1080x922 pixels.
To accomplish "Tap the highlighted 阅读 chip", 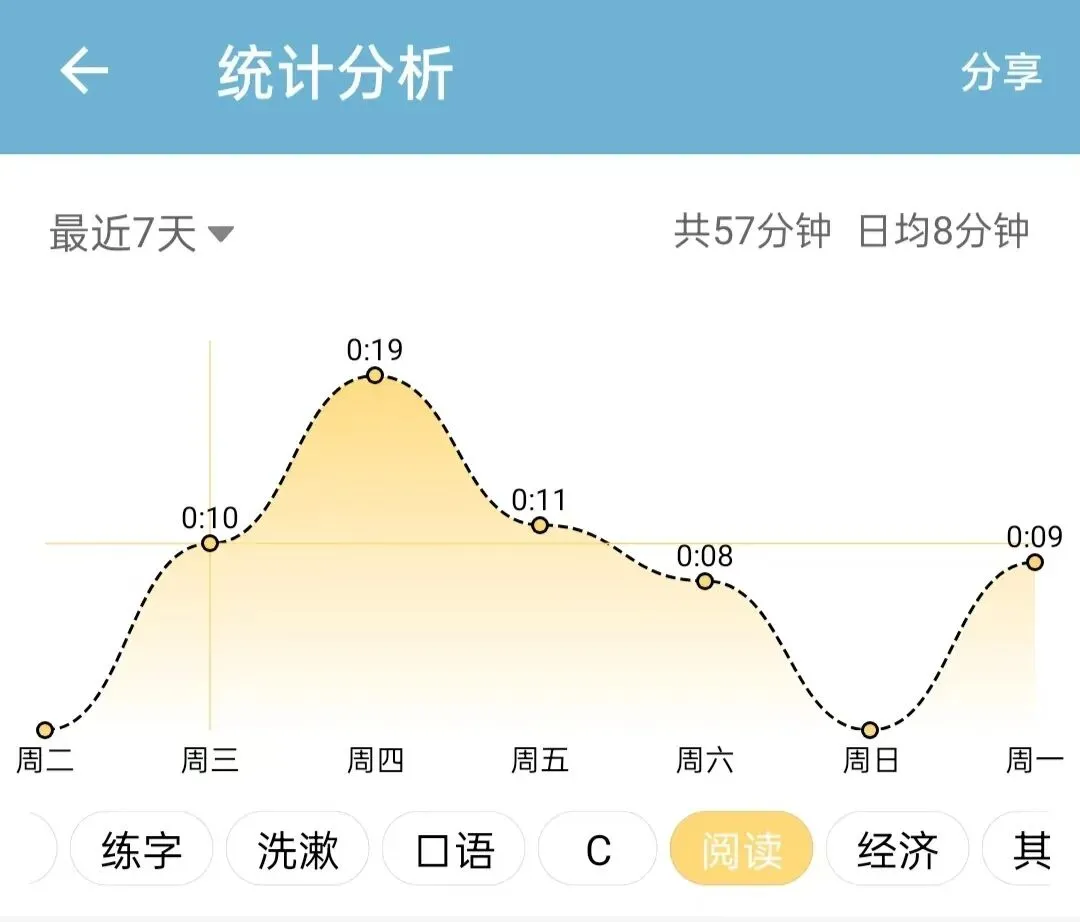I will point(742,848).
